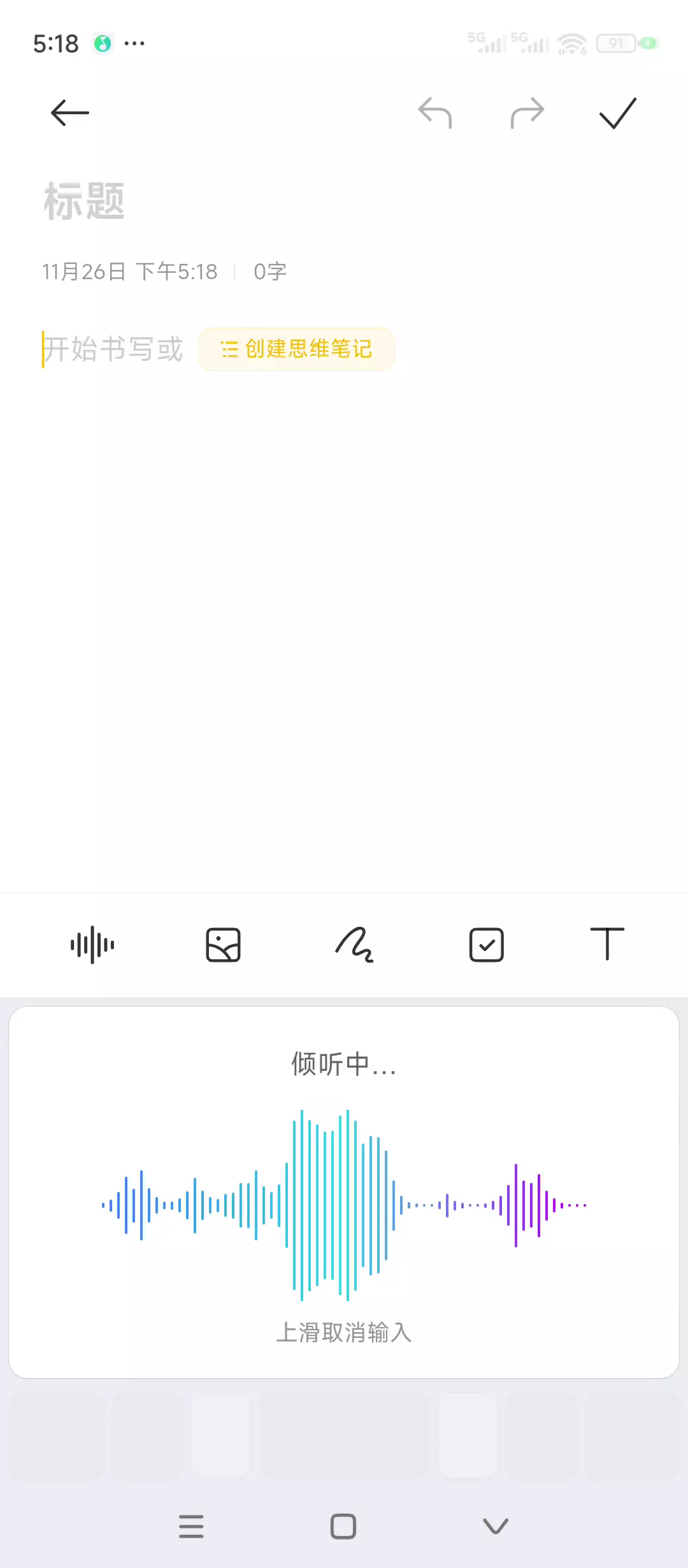Redo the last edit
Screen dimensions: 688x1568
pos(527,113)
